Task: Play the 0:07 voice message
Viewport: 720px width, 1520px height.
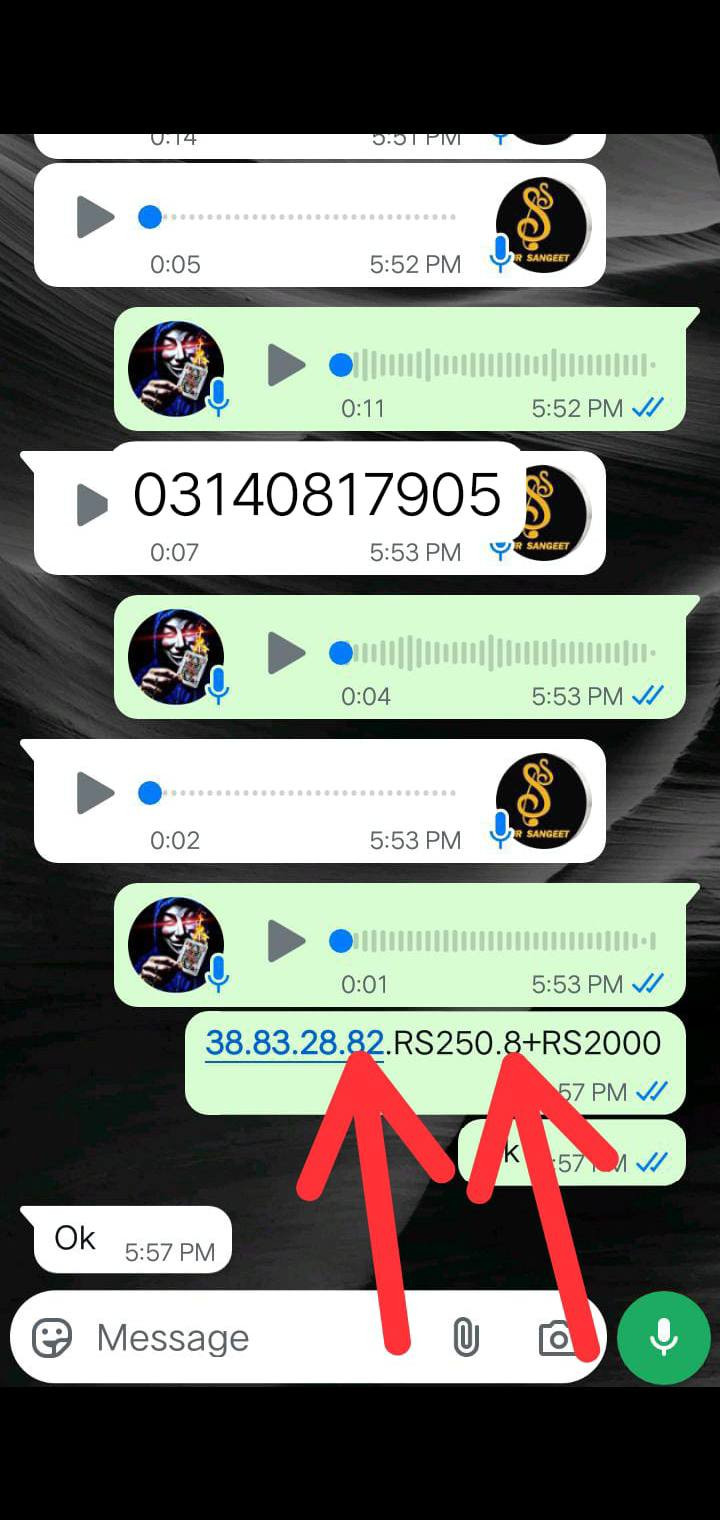Action: pos(93,505)
